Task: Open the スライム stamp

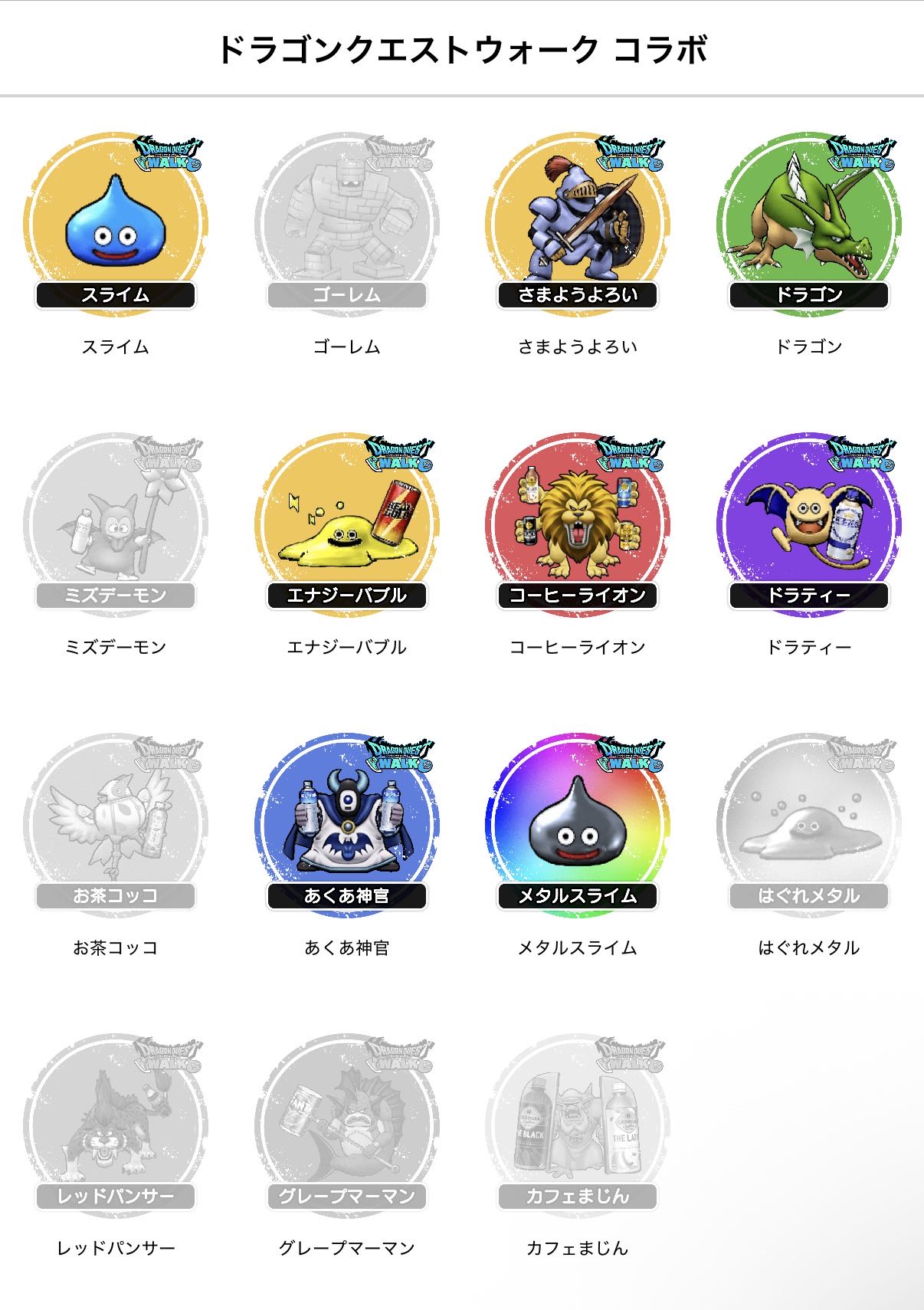Action: 116,223
